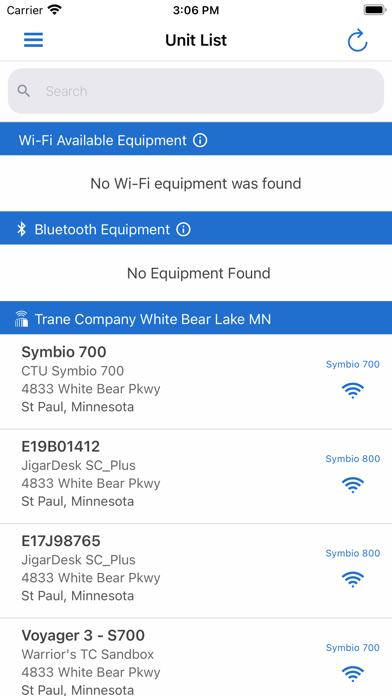Show info for Wi-Fi Available Equipment
Image resolution: width=392 pixels, height=696 pixels.
200,141
